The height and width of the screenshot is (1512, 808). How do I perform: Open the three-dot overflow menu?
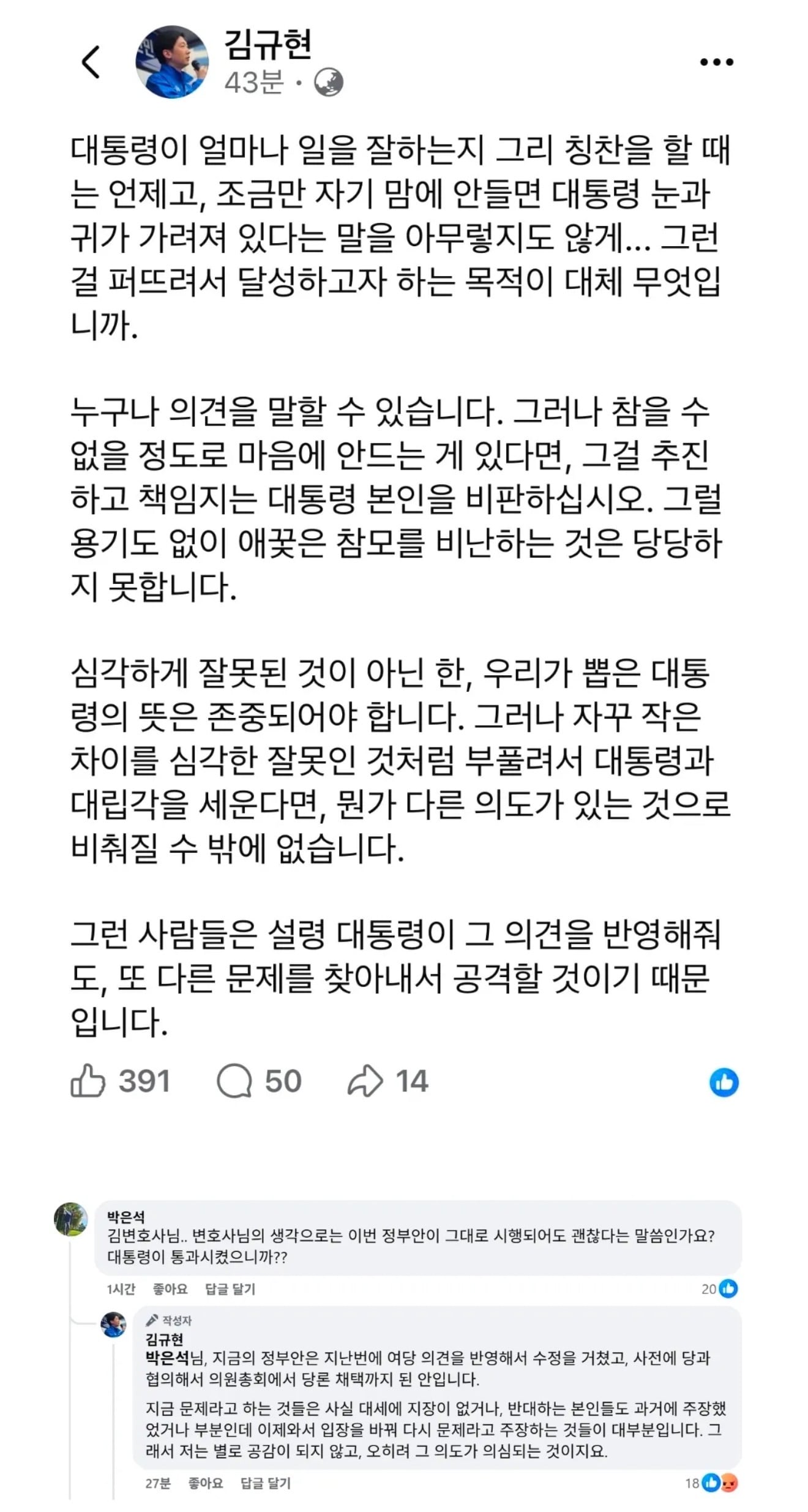(x=717, y=62)
